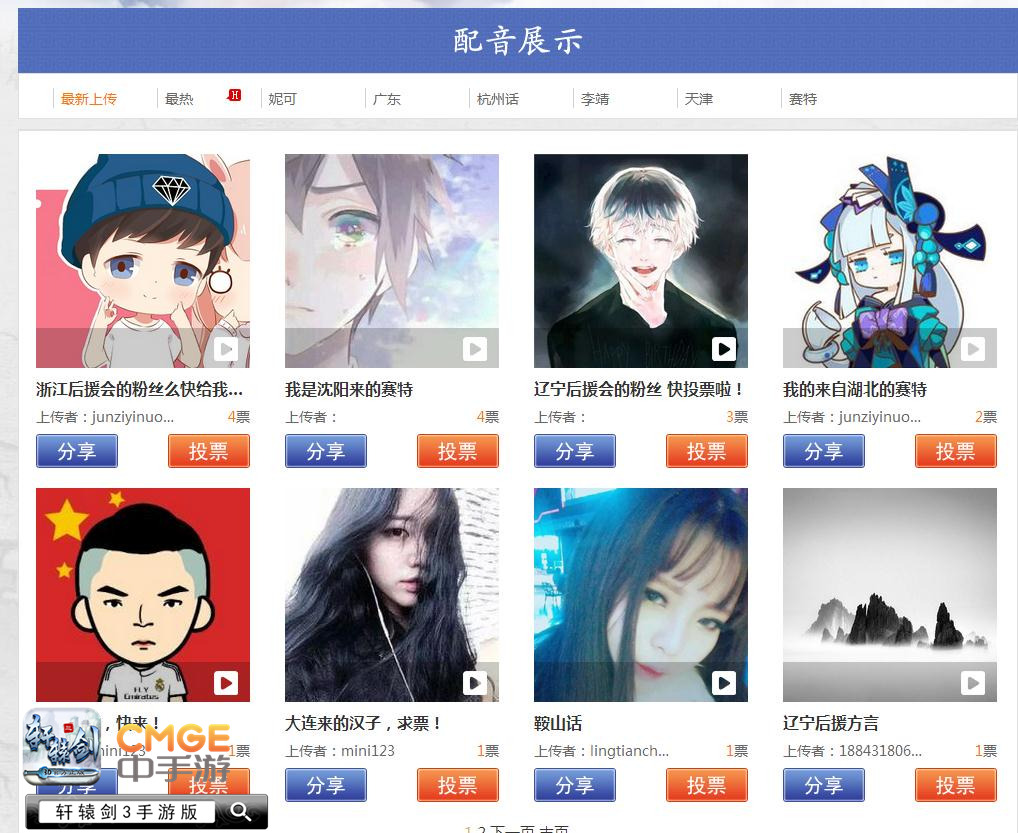Vote for 辽宁后援方言
This screenshot has width=1018, height=833.
pos(955,785)
